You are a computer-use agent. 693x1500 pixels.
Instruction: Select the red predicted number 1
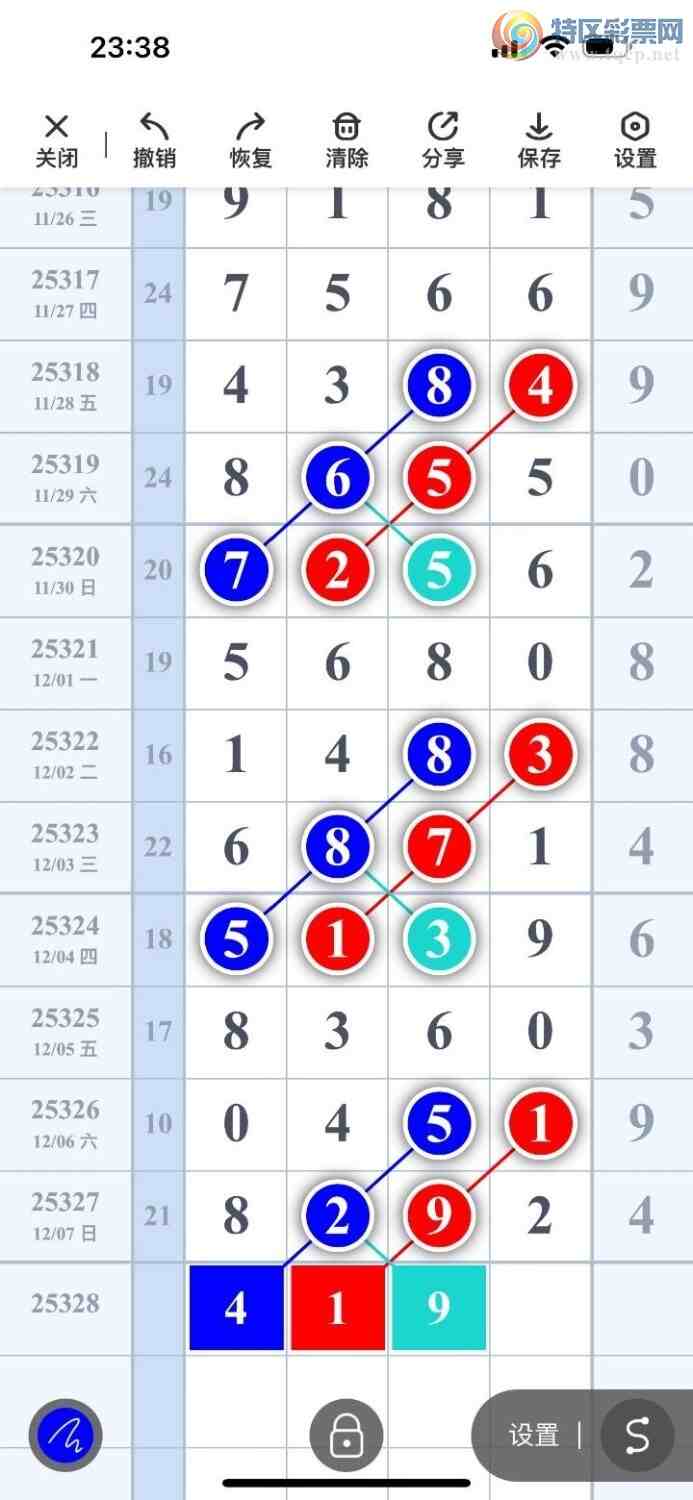coord(338,1308)
